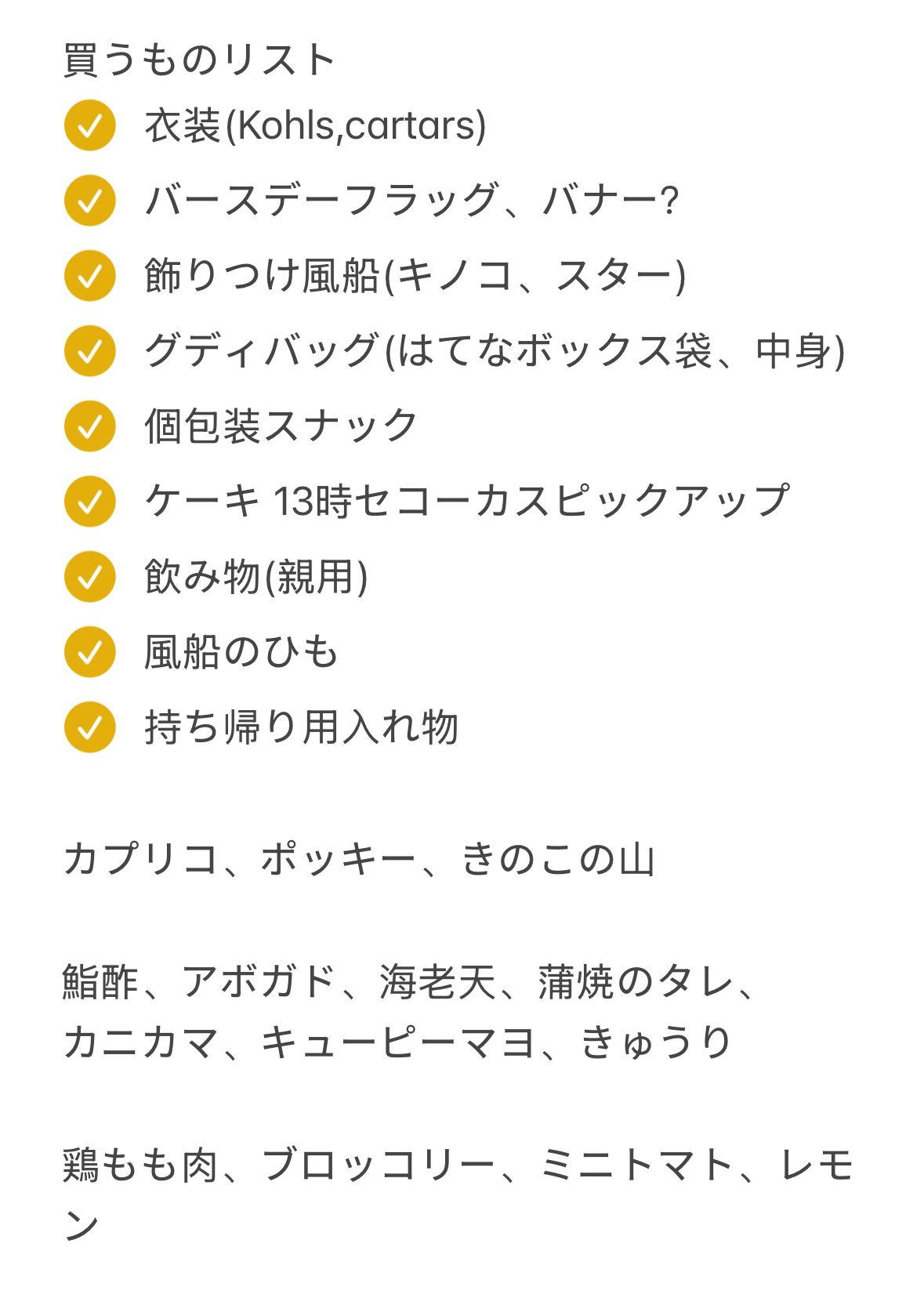Toggle the 持ち帰り用入れ物 checkbox

[90, 727]
